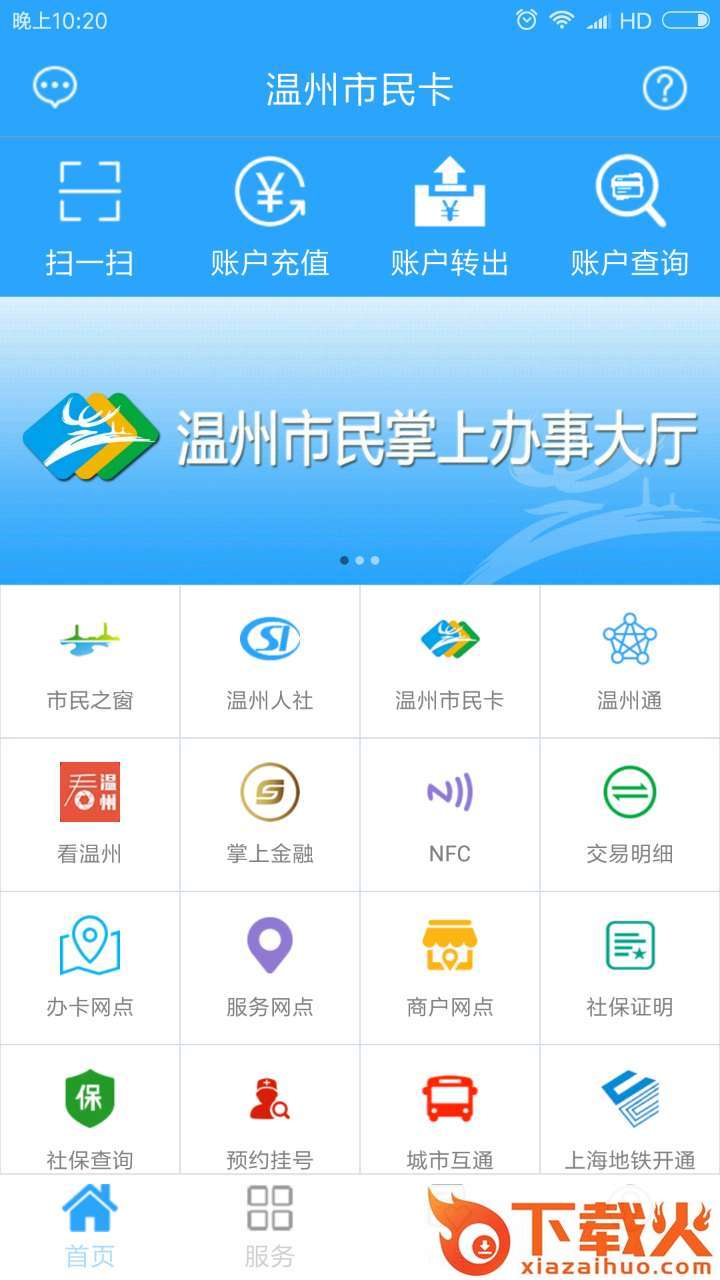Open 账户充值 to recharge account
The width and height of the screenshot is (720, 1280).
pos(270,218)
